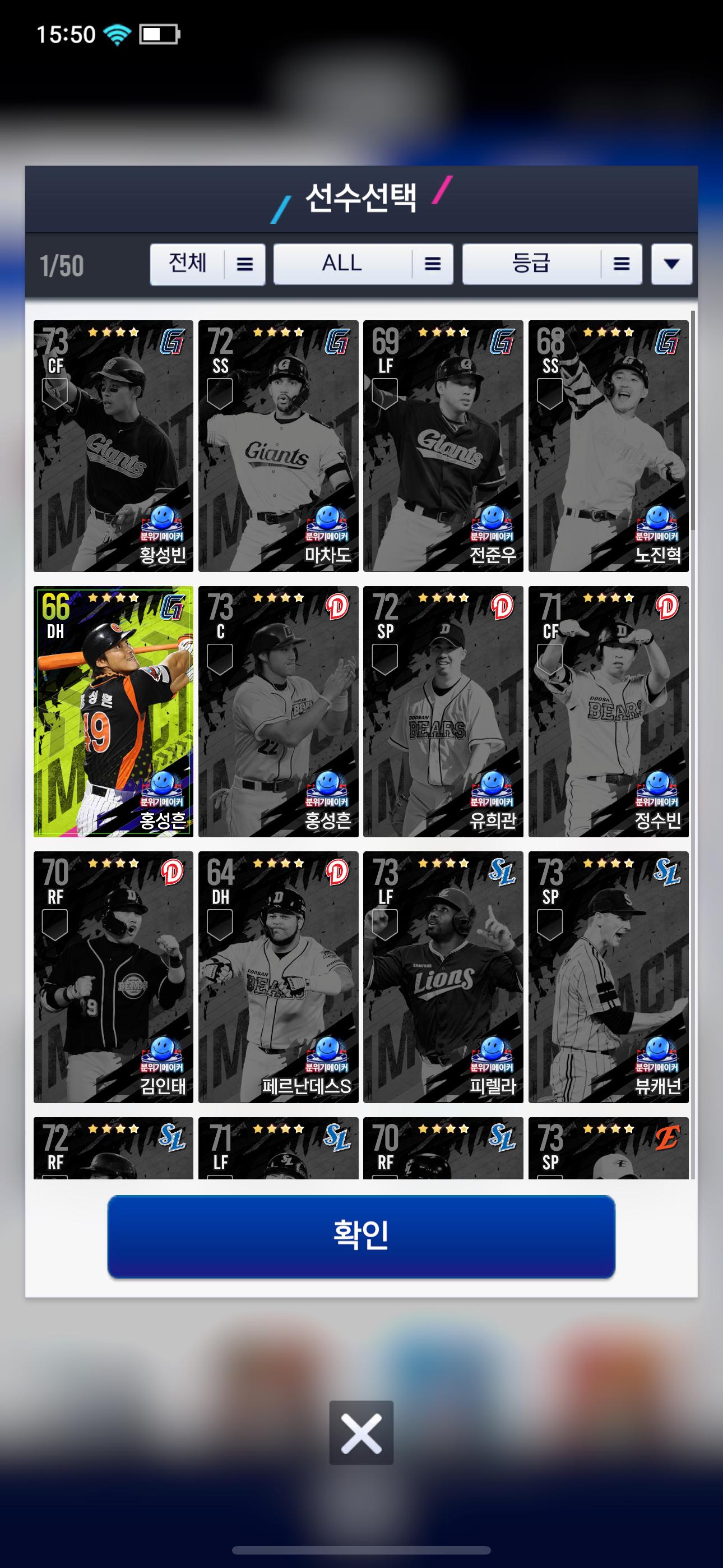This screenshot has height=1568, width=723.
Task: Open the 전체 team filter dropdown
Action: pos(207,264)
